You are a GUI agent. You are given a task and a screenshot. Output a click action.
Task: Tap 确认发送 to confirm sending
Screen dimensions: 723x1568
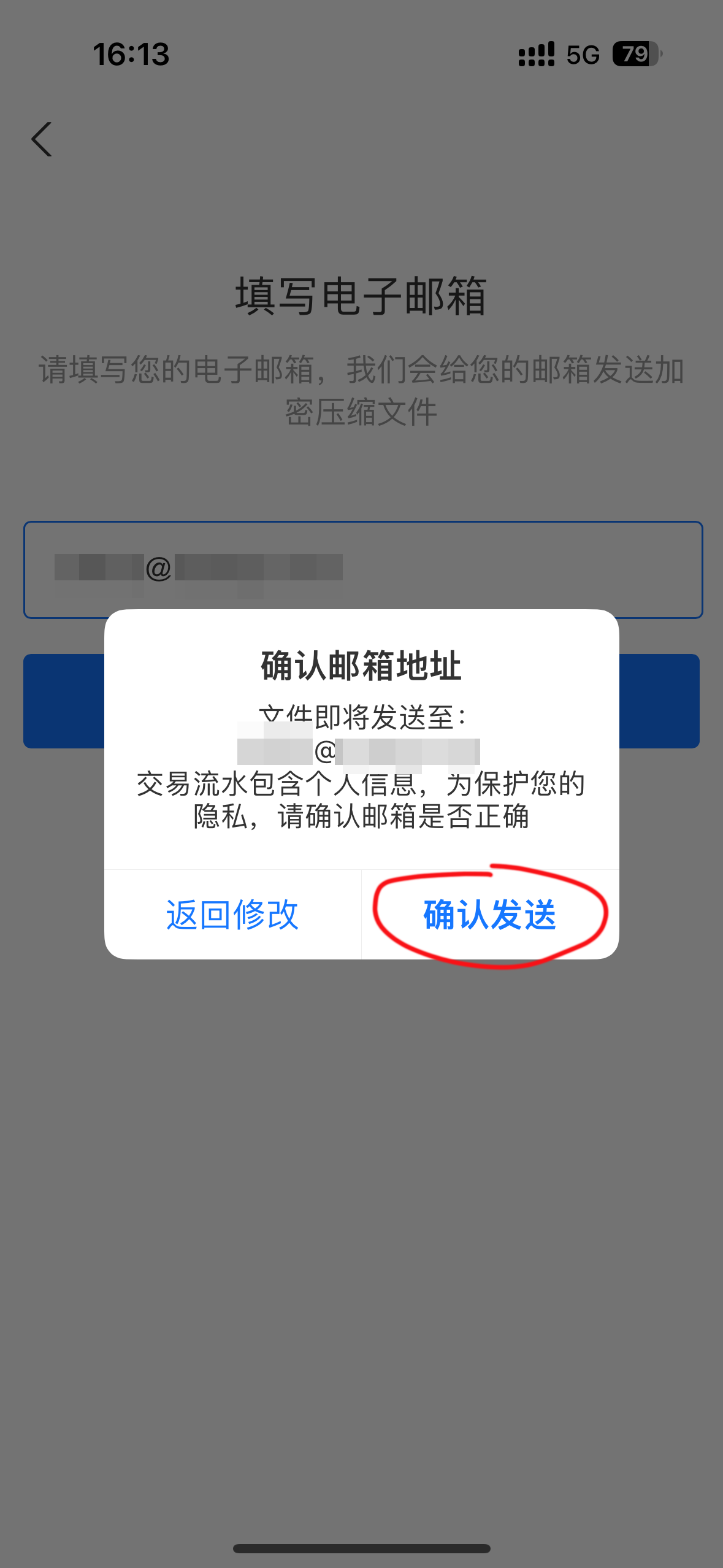490,915
